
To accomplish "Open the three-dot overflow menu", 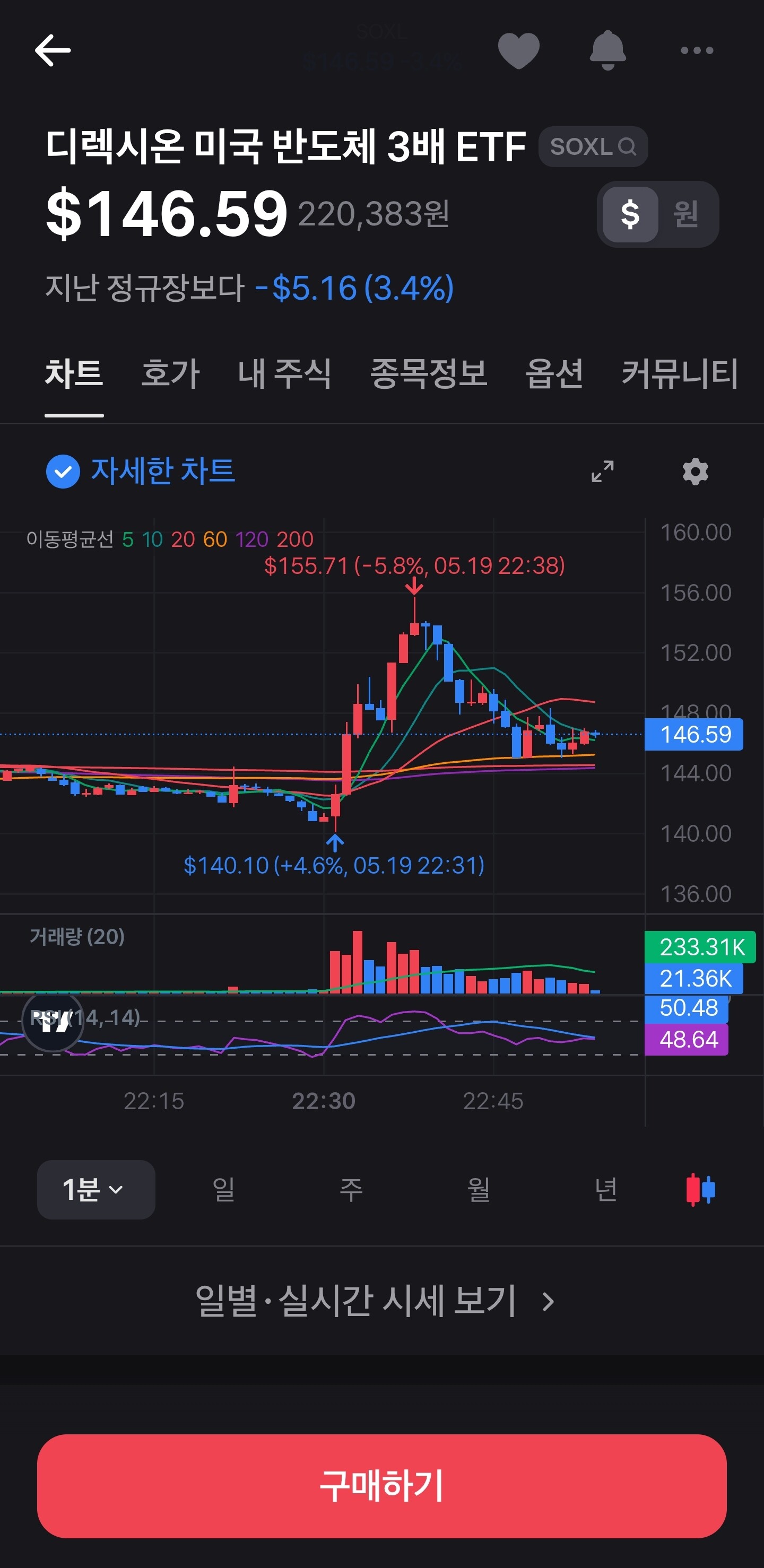I will 697,50.
